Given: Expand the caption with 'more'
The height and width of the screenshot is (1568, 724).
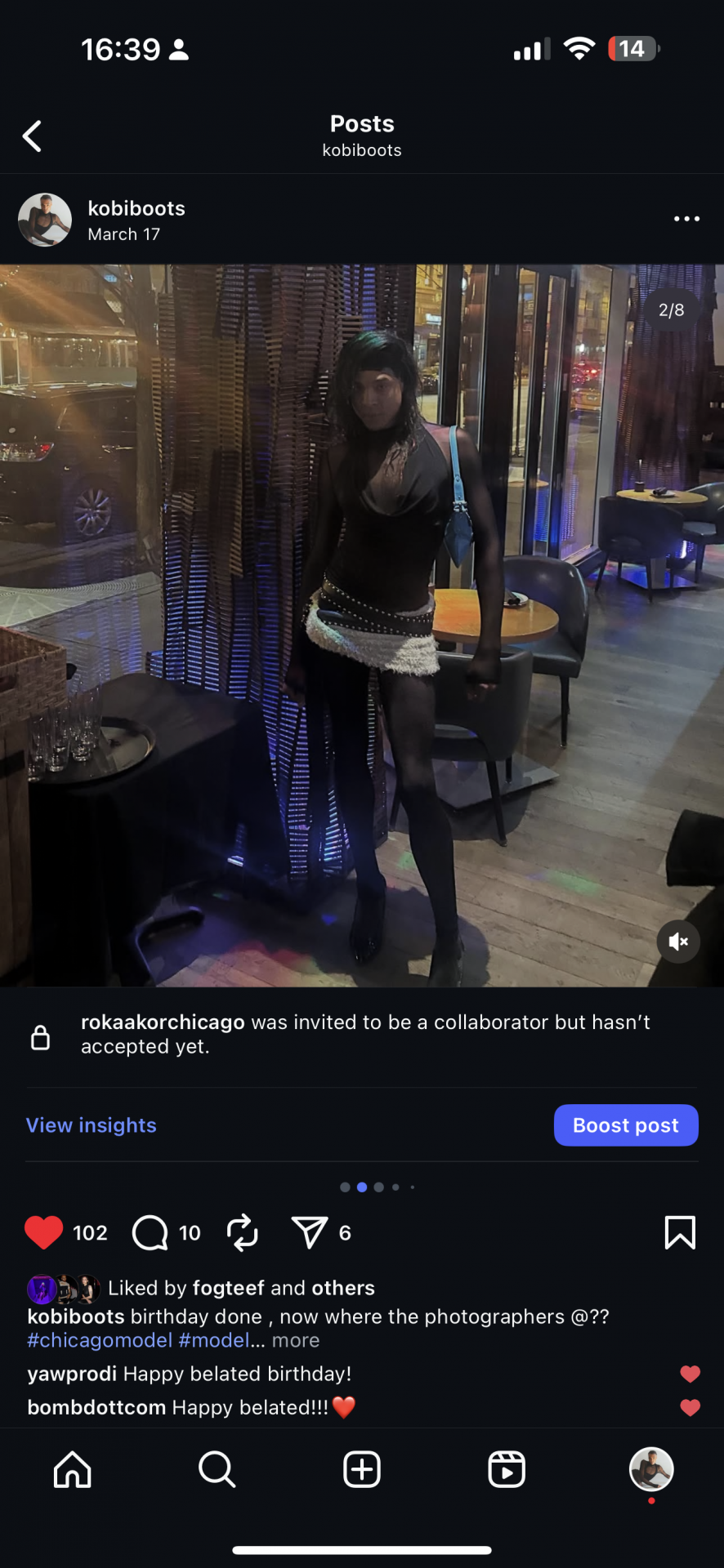Looking at the screenshot, I should [296, 1340].
